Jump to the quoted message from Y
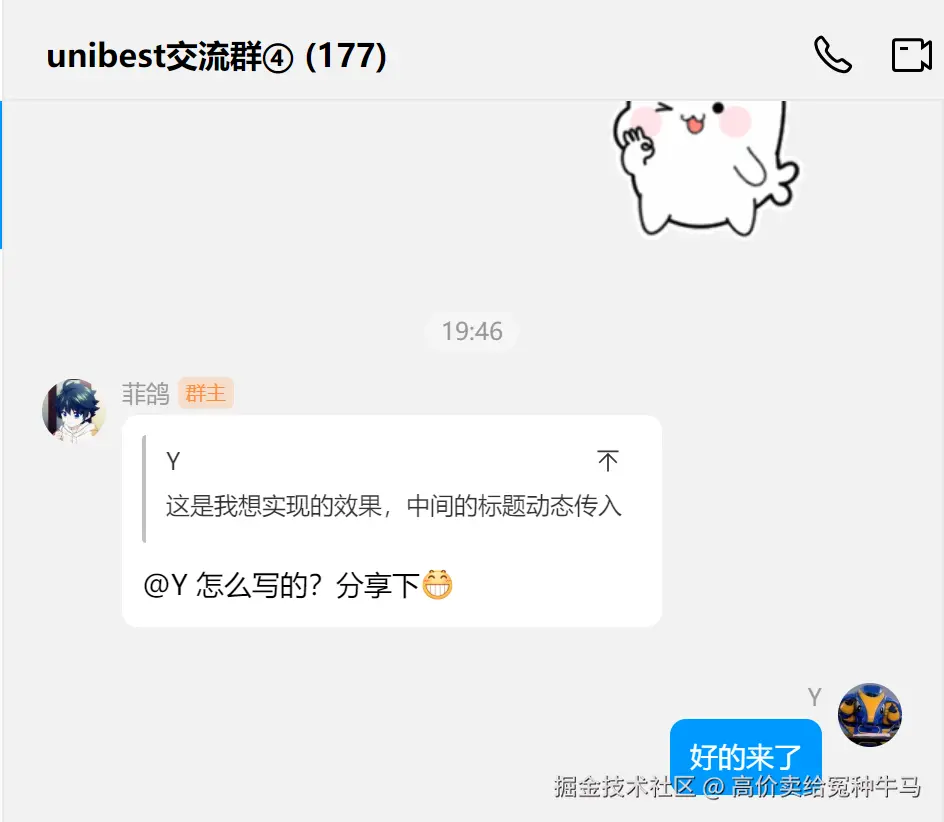 pyautogui.click(x=607, y=461)
